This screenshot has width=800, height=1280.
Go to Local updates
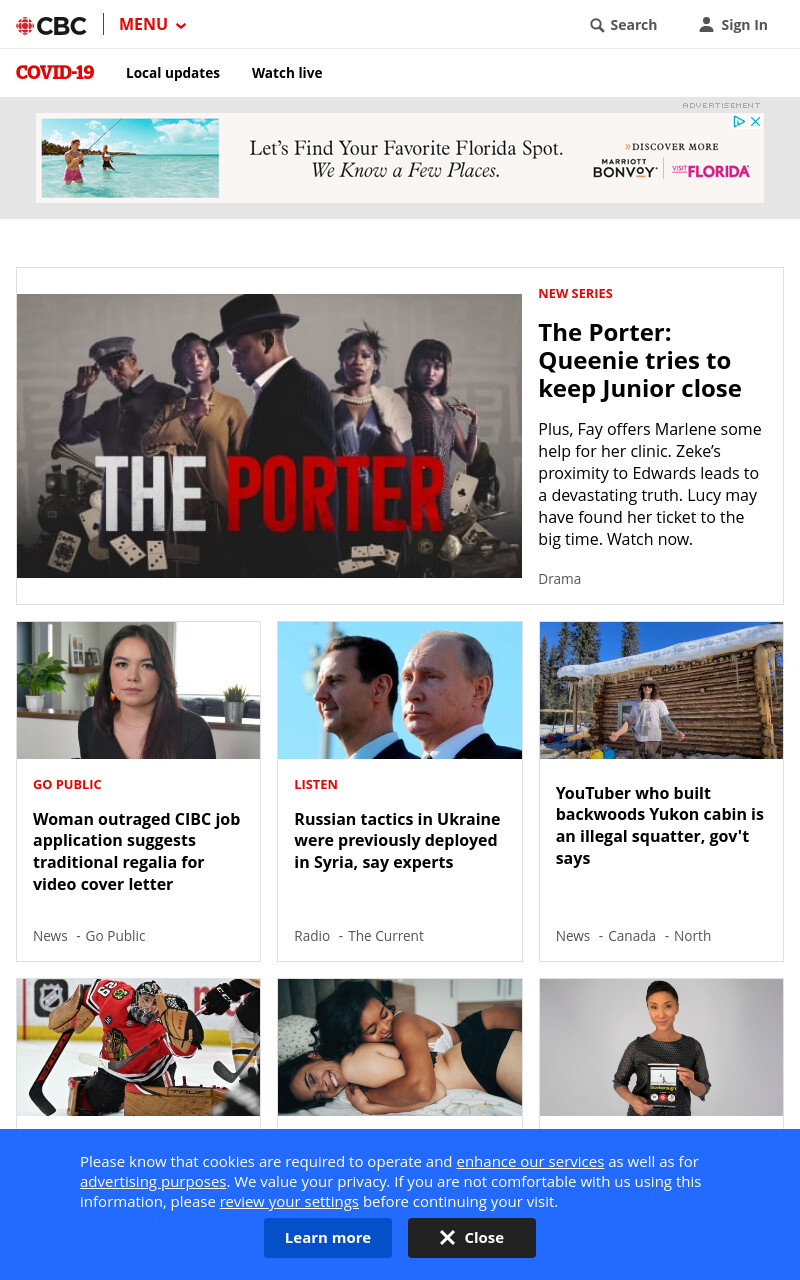click(x=173, y=73)
